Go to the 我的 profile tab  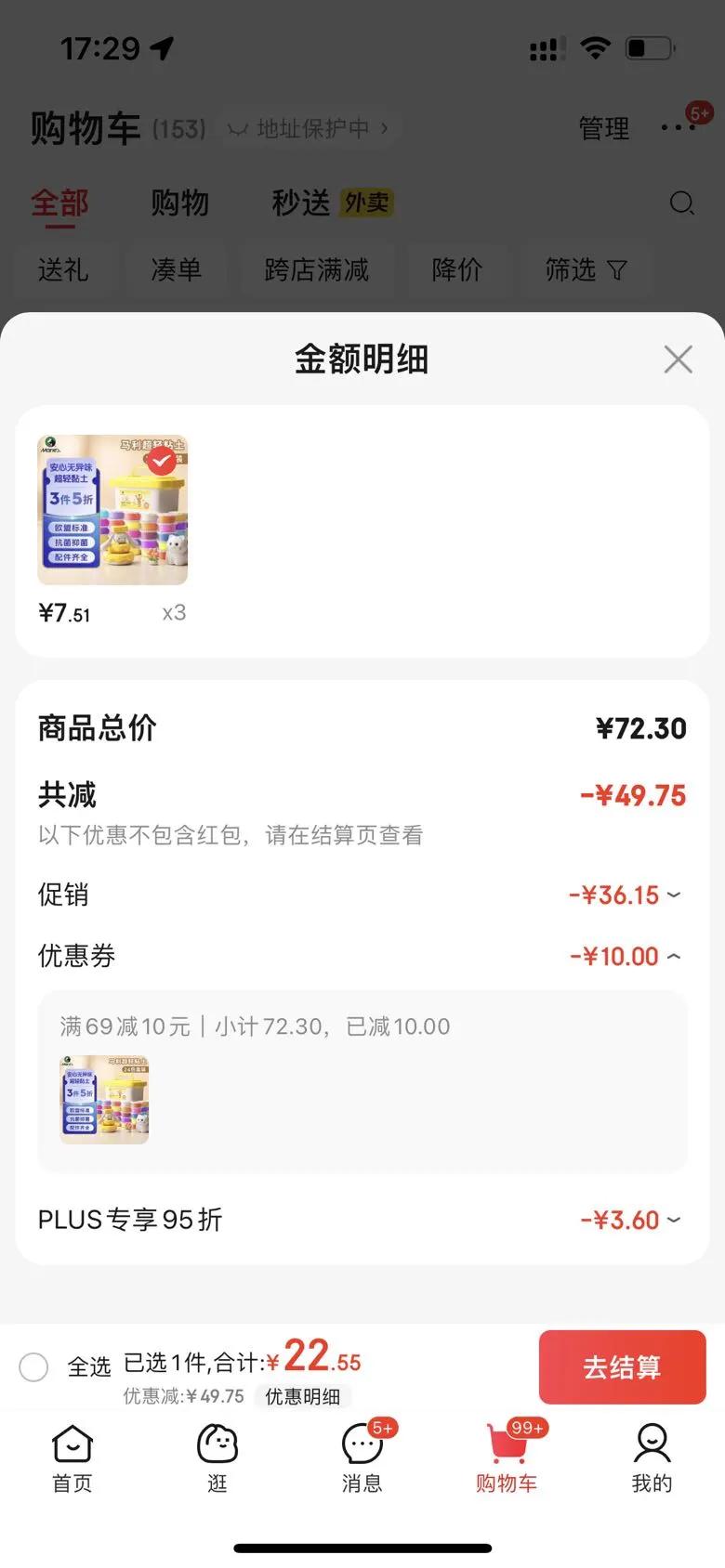point(652,1458)
